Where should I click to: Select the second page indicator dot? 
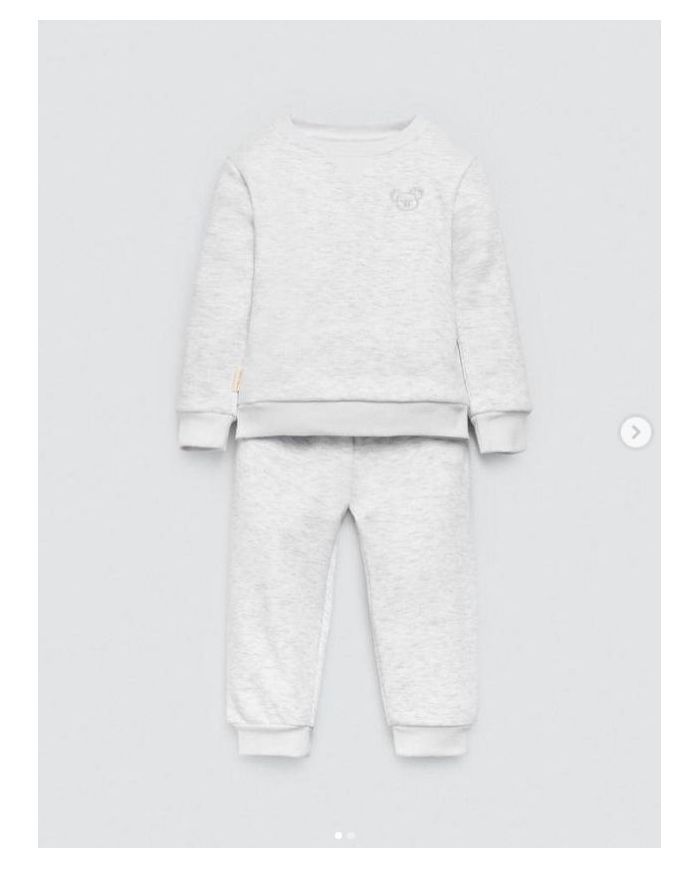(351, 834)
